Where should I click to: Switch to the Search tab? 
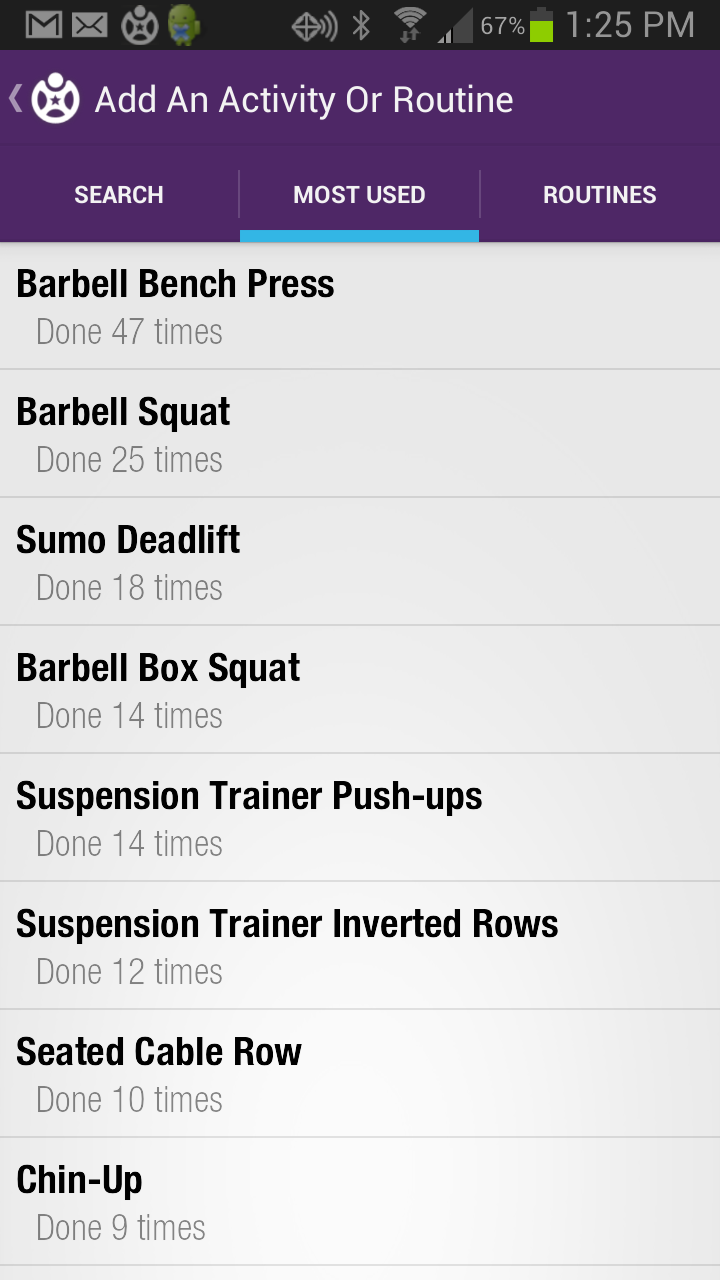(119, 195)
